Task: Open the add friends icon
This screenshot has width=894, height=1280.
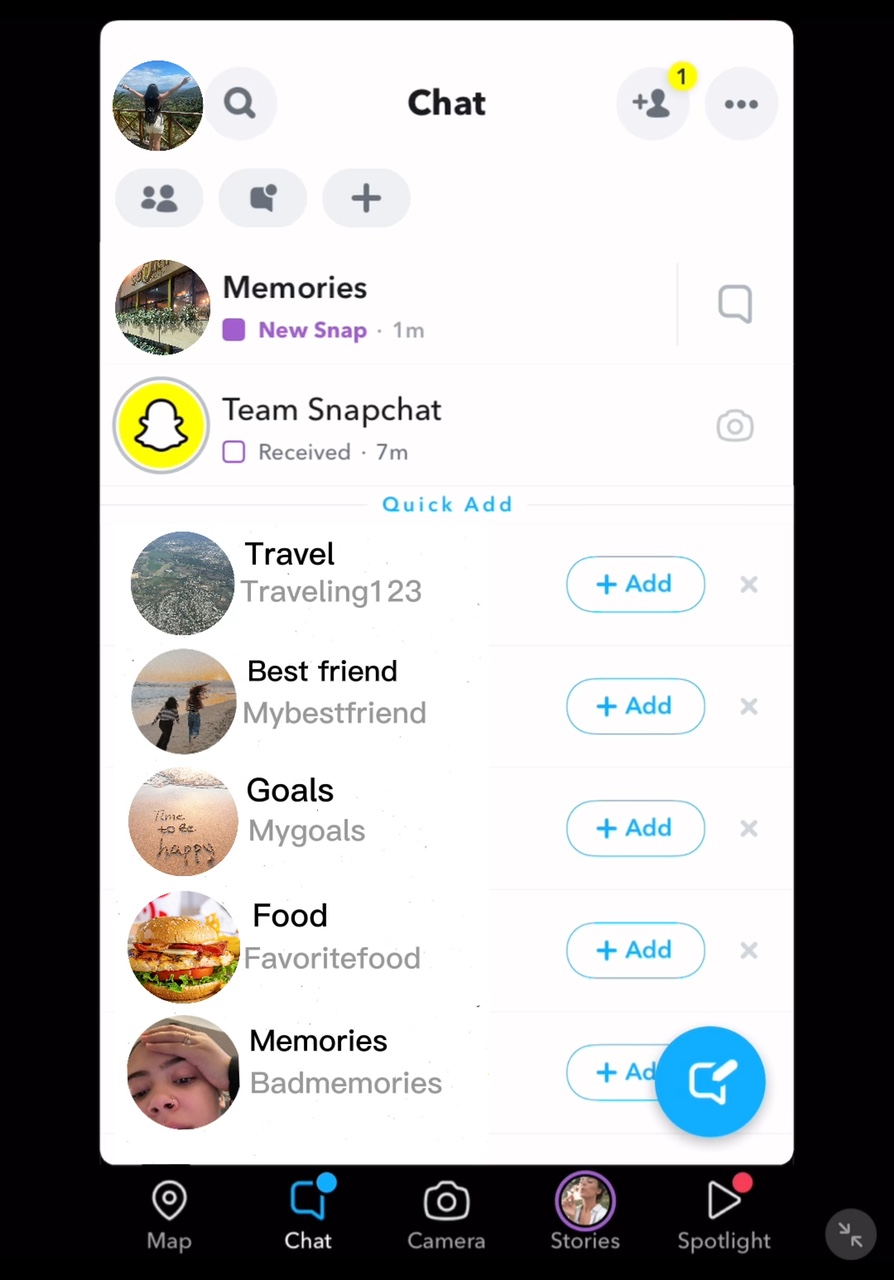Action: [x=652, y=103]
